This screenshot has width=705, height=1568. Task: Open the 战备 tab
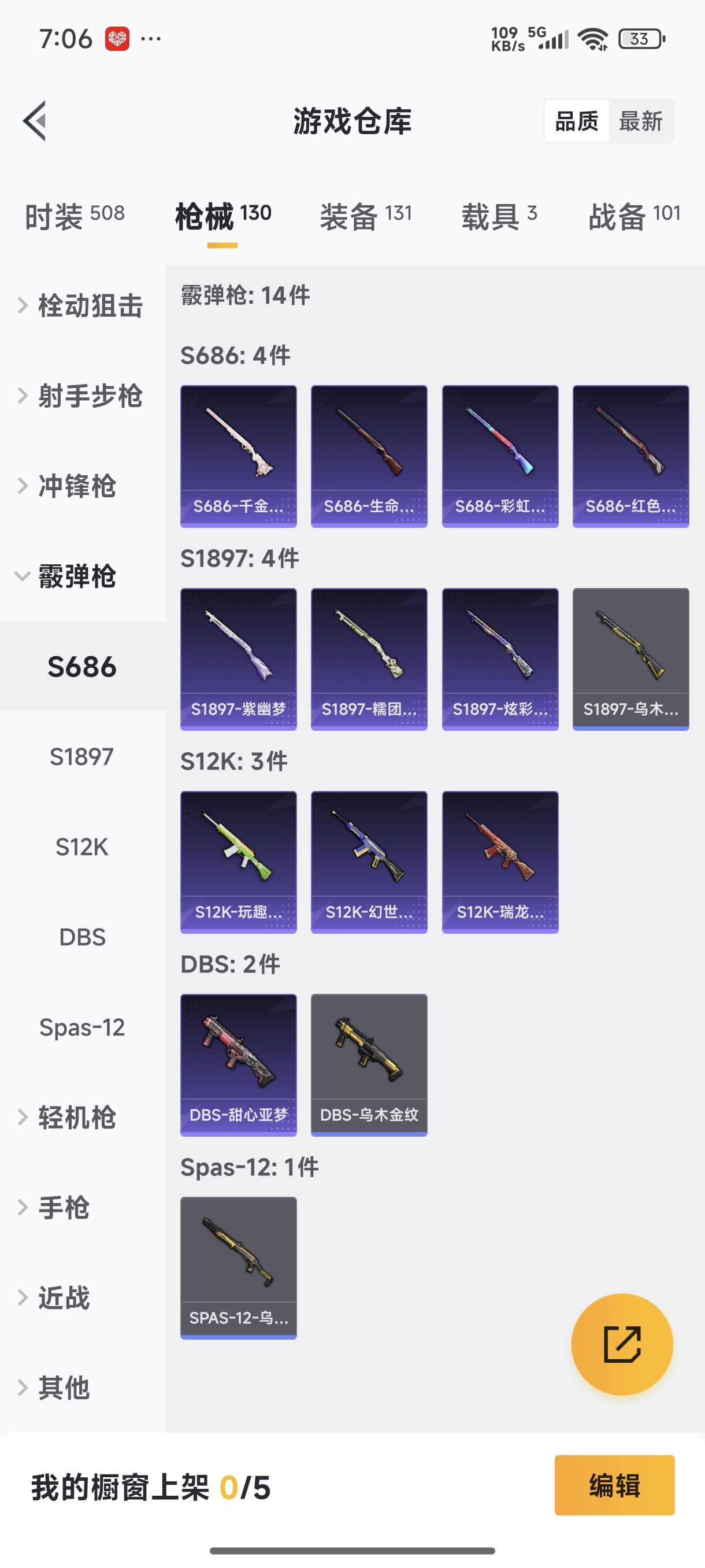[634, 216]
